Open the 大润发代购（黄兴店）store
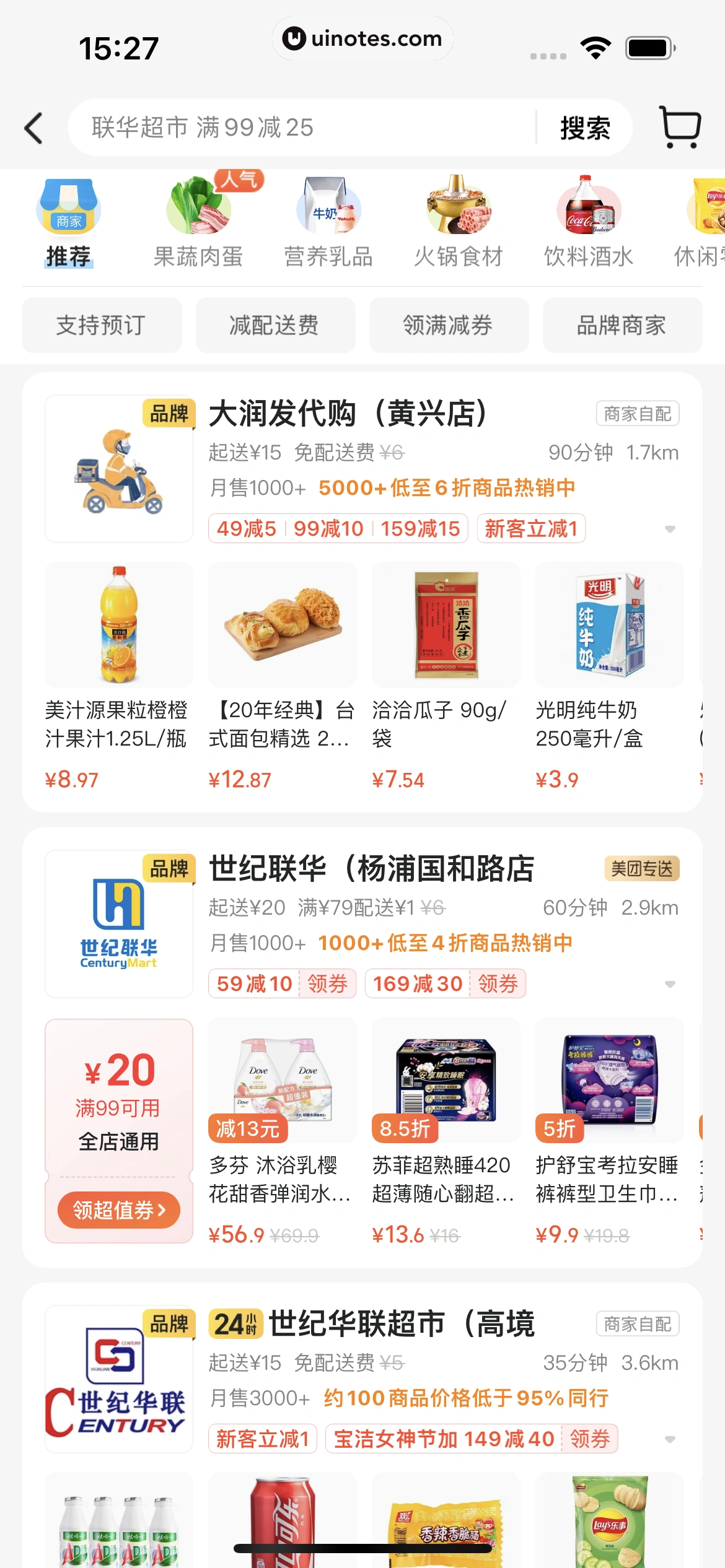725x1568 pixels. coord(347,414)
